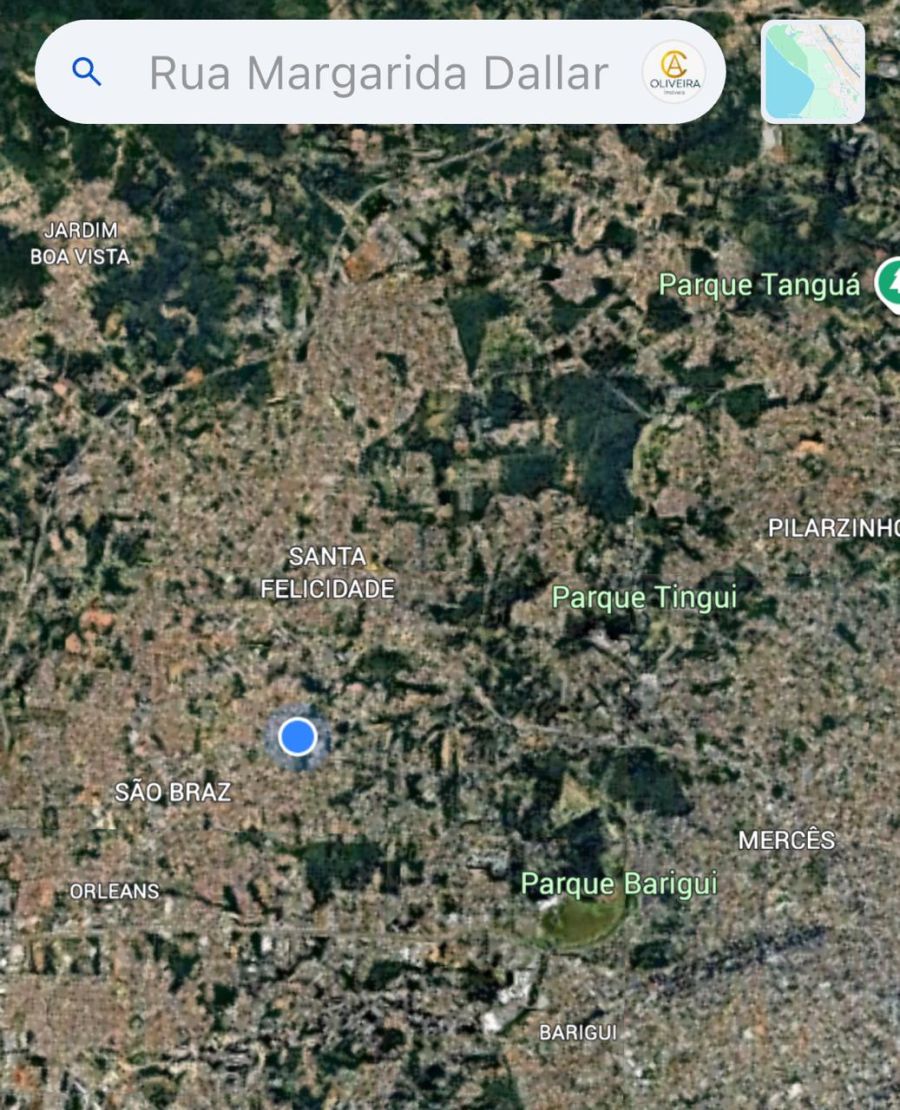Image resolution: width=900 pixels, height=1110 pixels.
Task: Select the Parque Tanguá park pin
Action: point(889,283)
